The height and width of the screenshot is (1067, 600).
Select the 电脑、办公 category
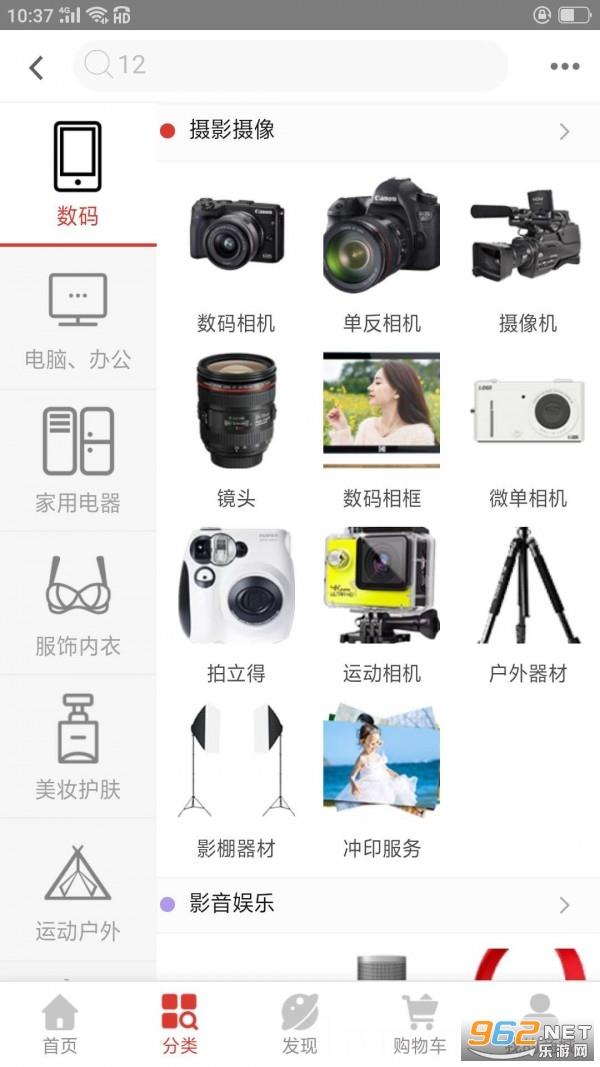[x=78, y=320]
